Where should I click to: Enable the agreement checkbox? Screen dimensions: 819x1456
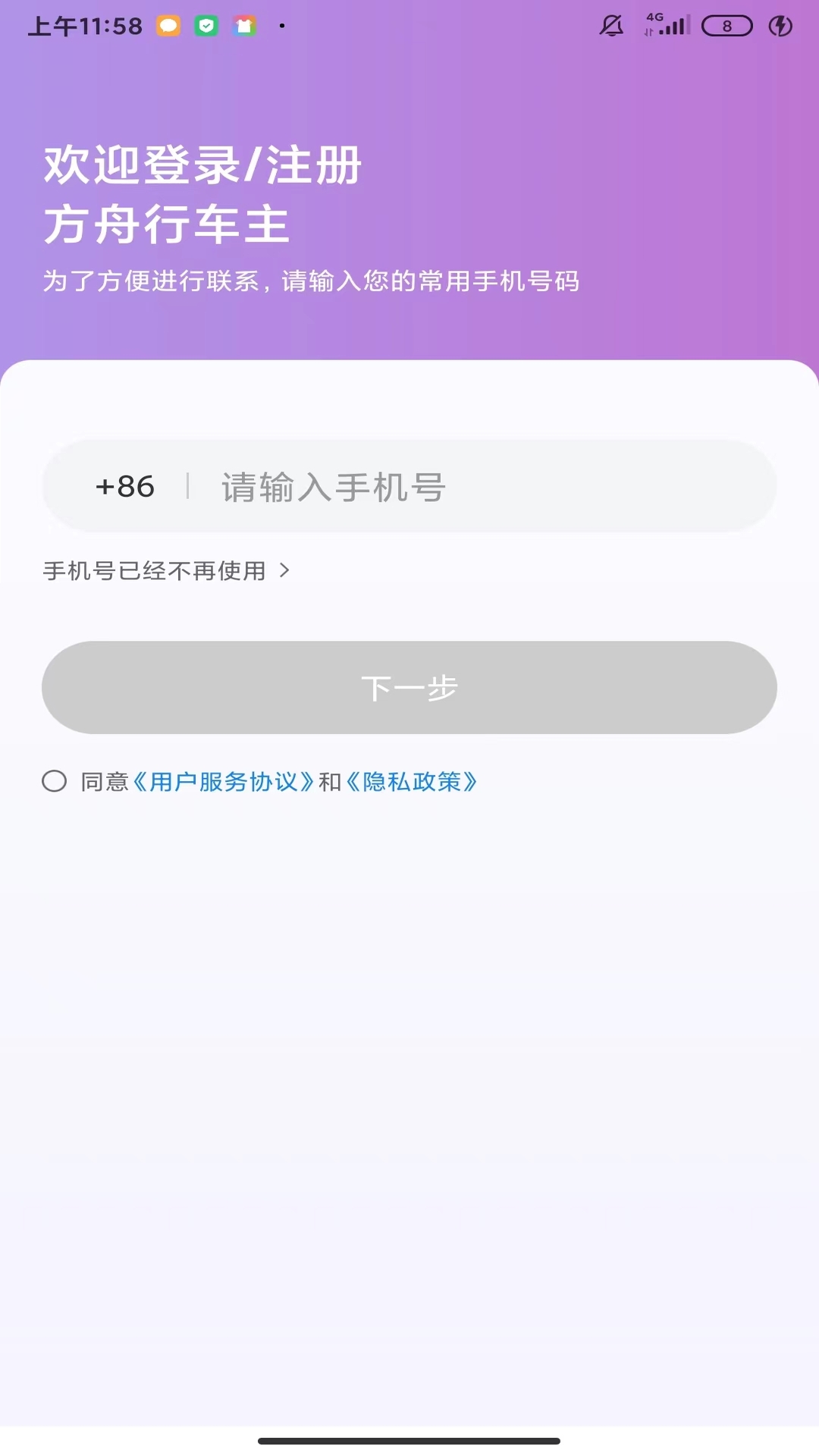click(x=55, y=781)
